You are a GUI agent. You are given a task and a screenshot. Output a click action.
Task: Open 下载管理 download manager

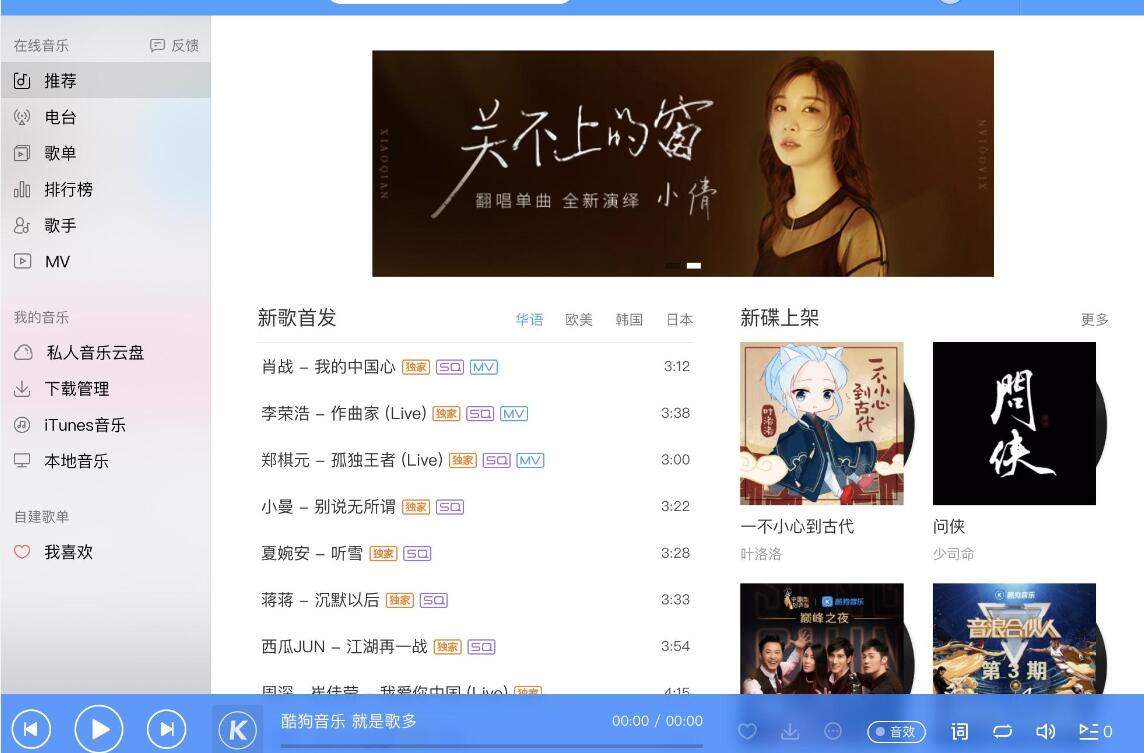pos(77,389)
